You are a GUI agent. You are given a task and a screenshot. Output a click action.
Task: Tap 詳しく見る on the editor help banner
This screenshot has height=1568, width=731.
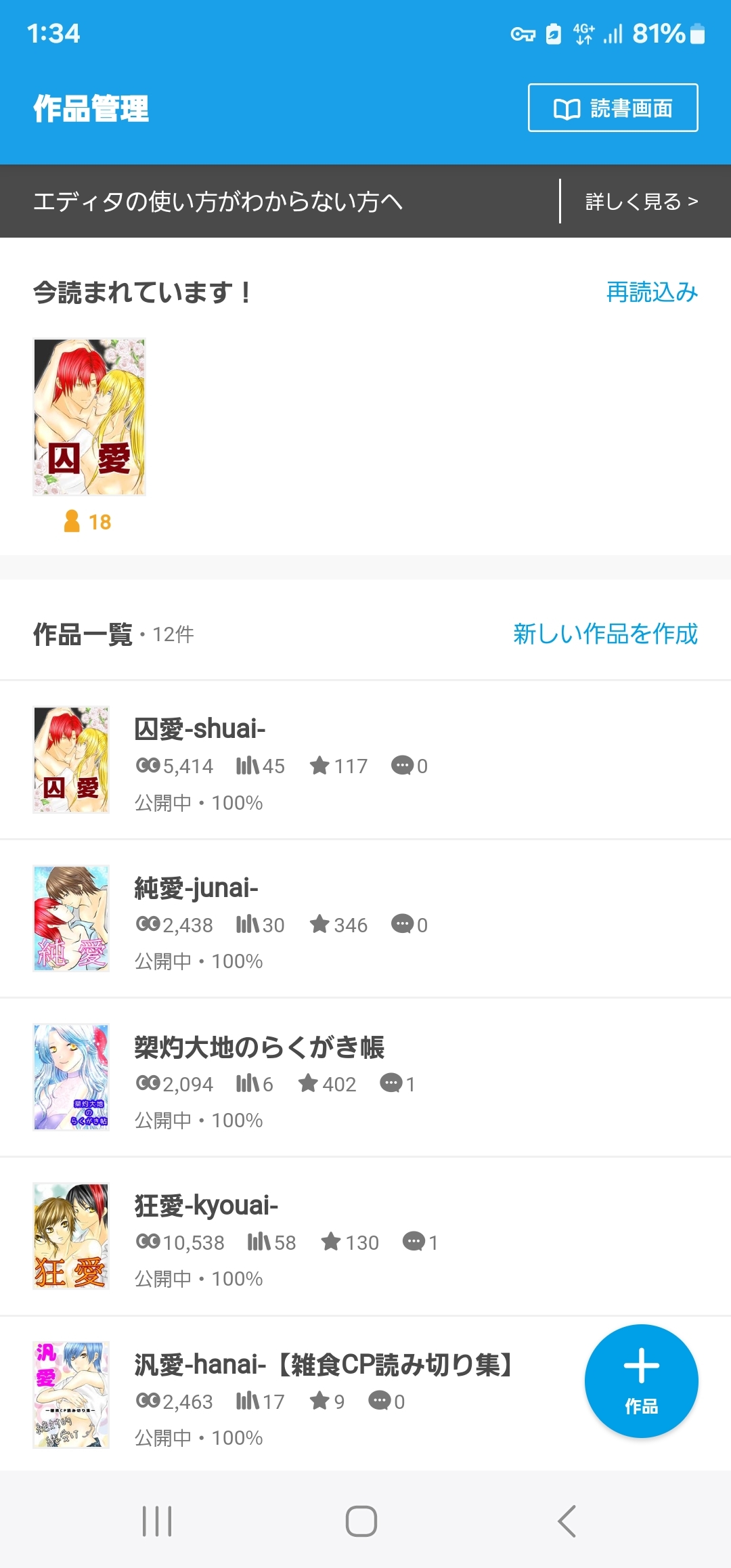pos(641,201)
